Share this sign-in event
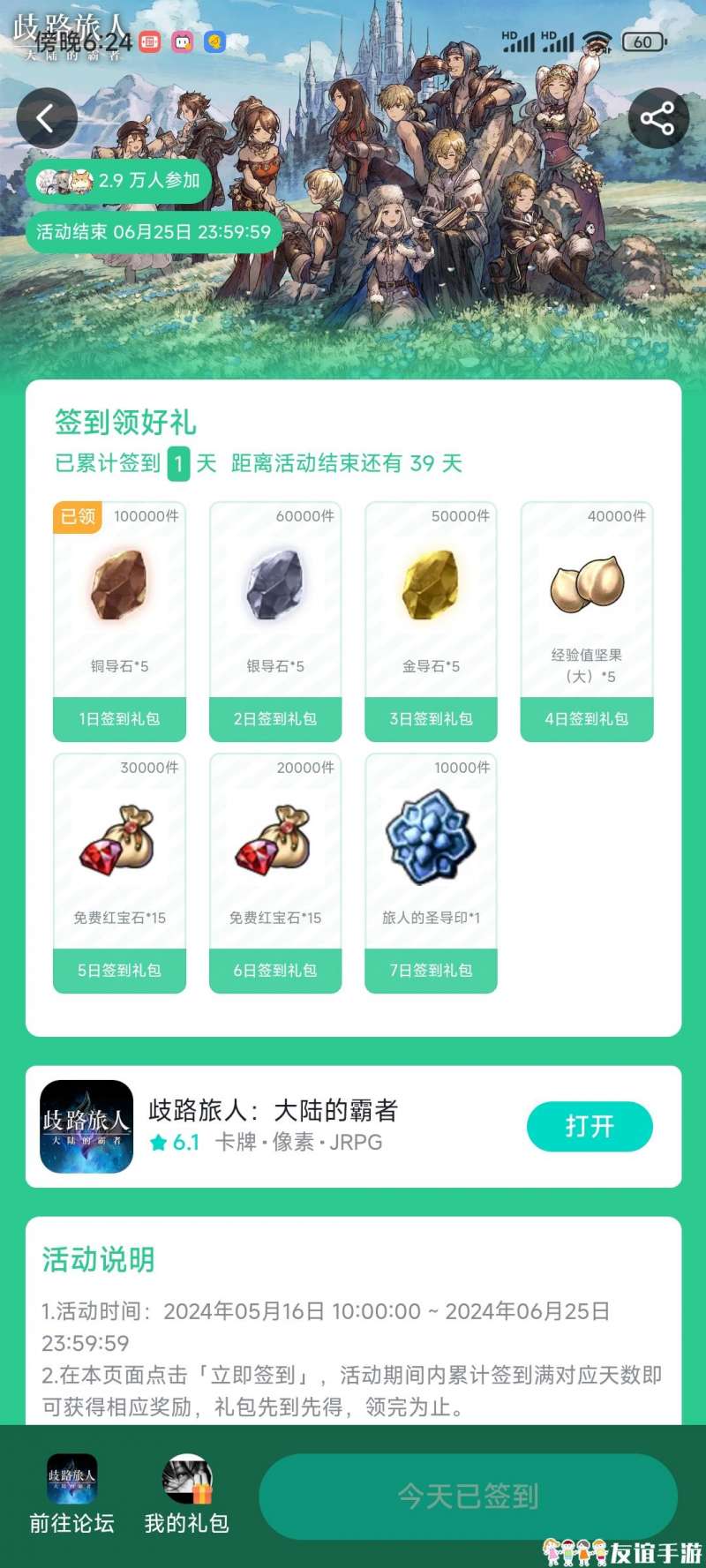This screenshot has height=1568, width=706. [657, 118]
